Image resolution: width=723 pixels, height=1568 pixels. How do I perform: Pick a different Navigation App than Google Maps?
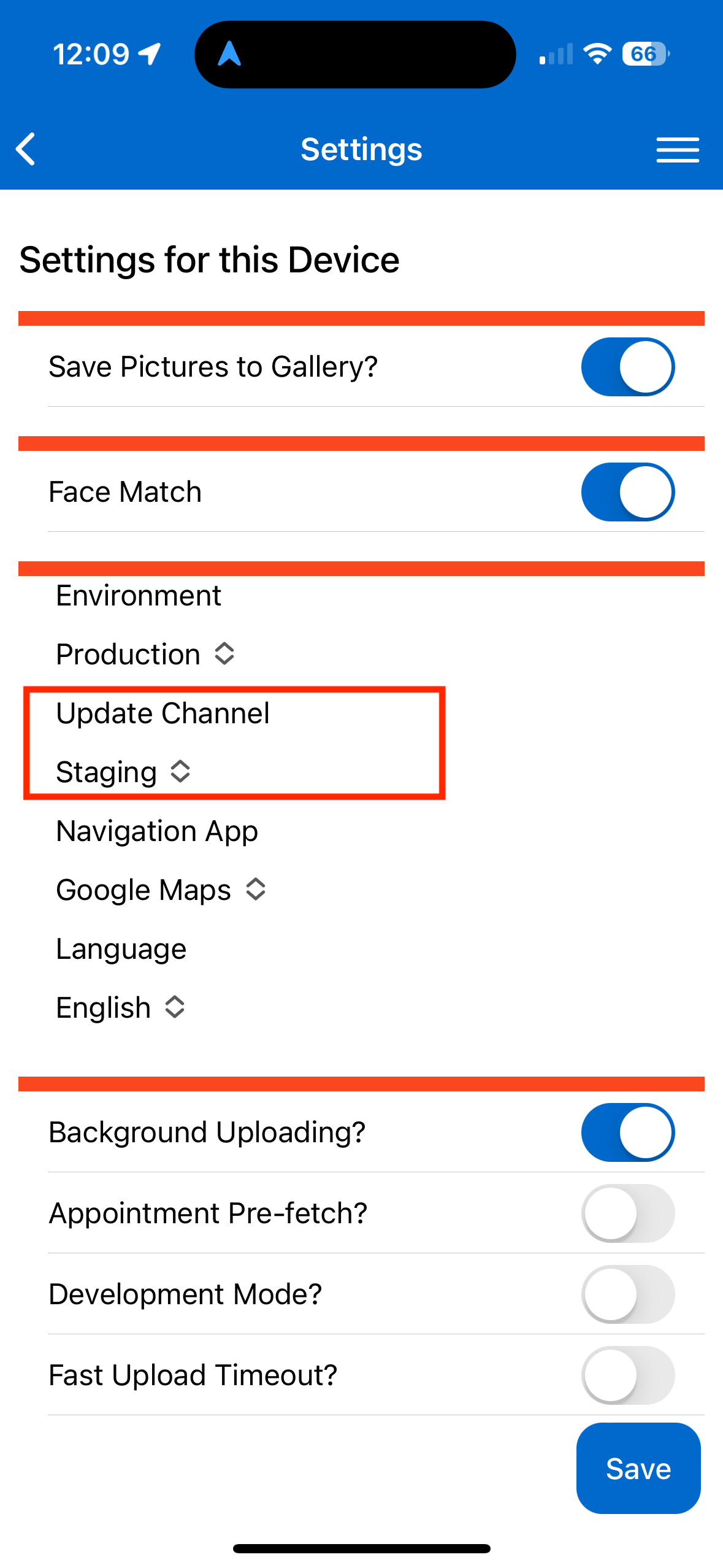pyautogui.click(x=161, y=890)
